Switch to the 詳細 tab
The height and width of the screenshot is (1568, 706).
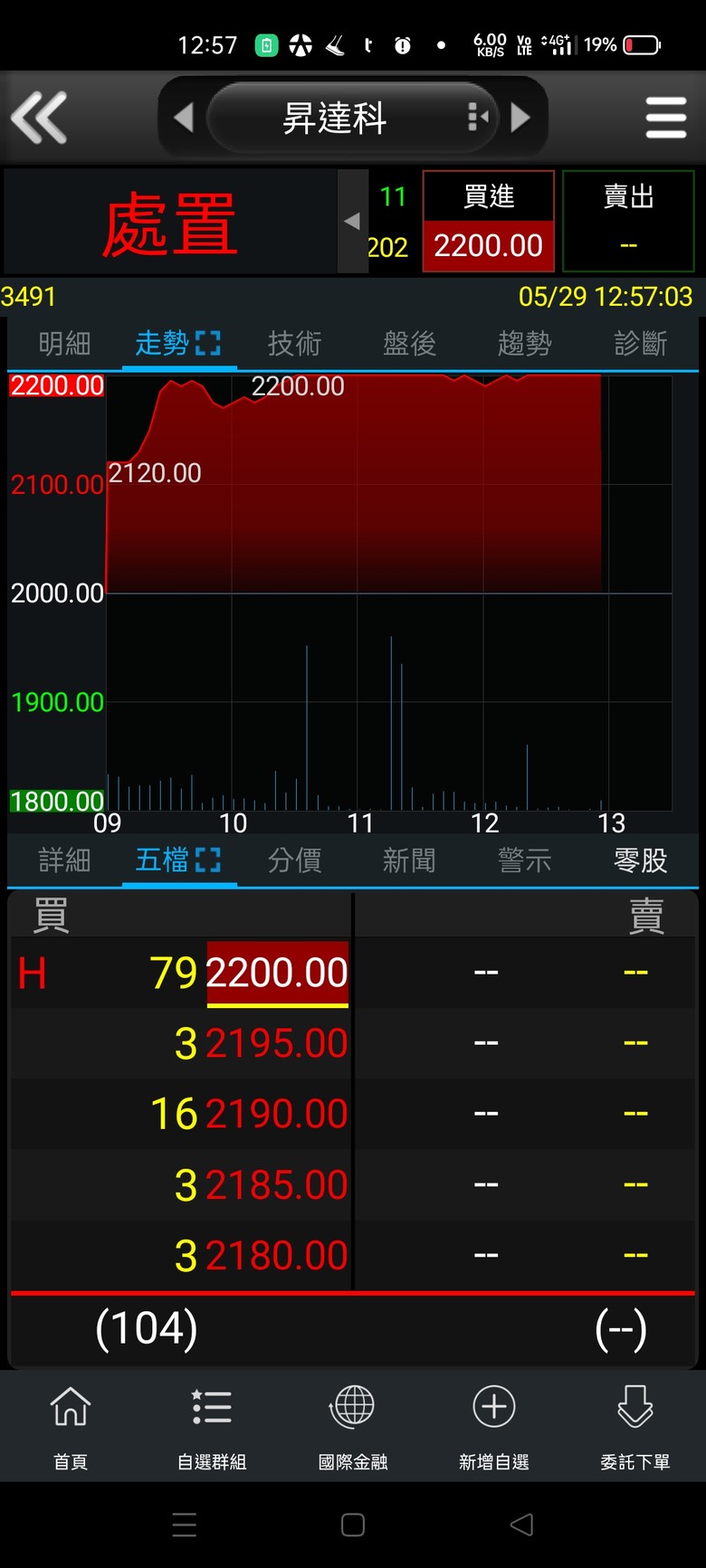[x=65, y=860]
